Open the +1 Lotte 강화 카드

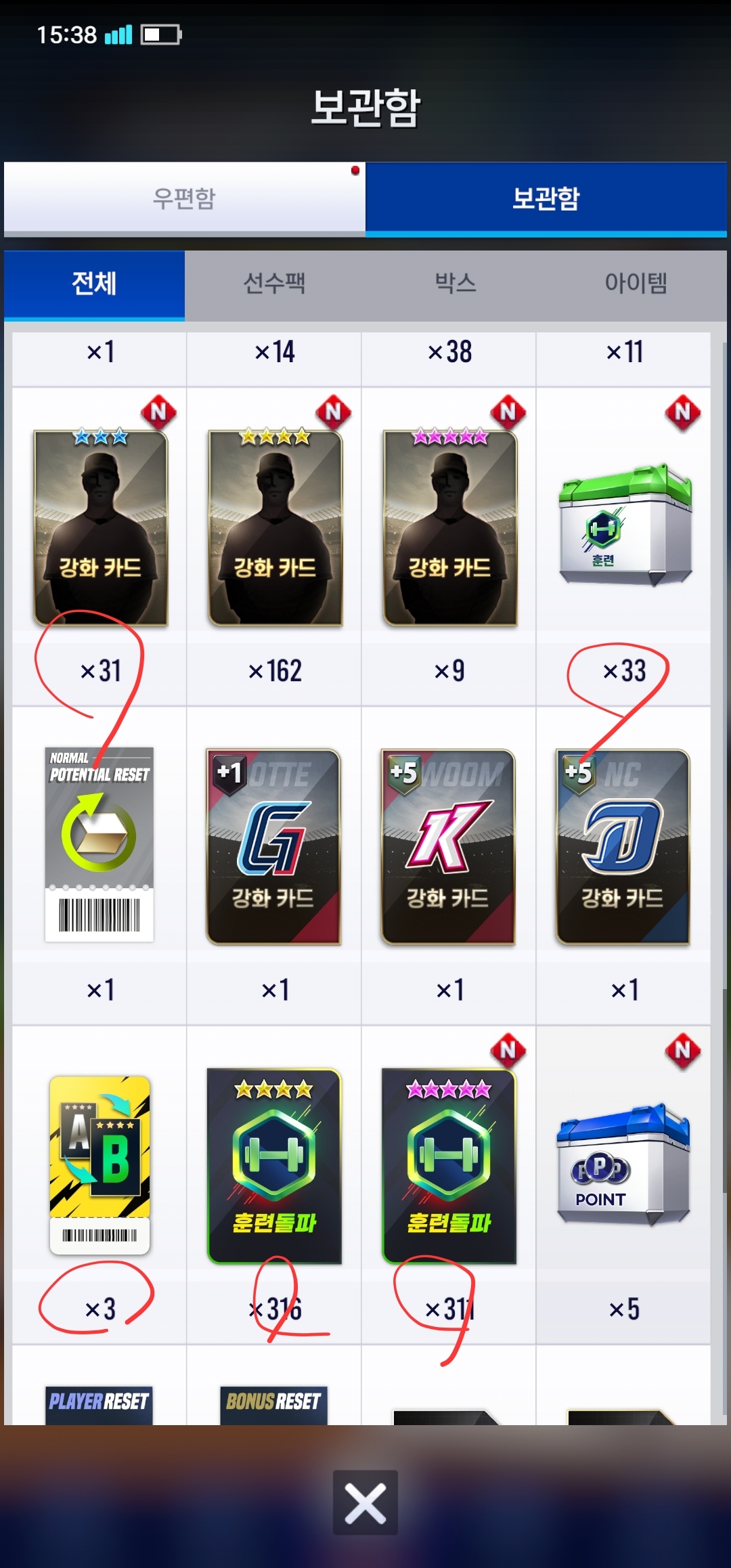(273, 846)
